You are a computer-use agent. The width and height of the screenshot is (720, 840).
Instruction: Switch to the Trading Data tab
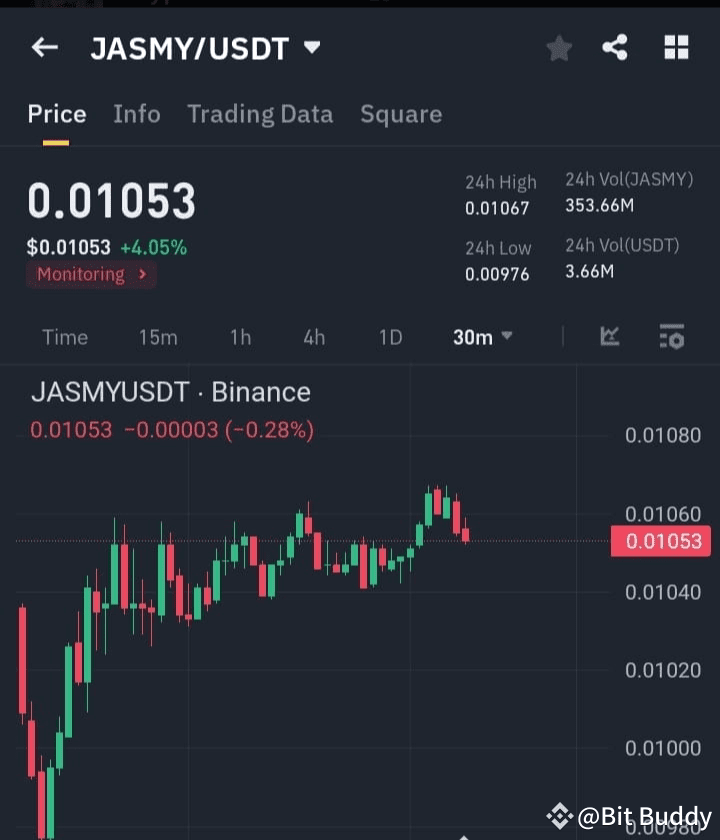pyautogui.click(x=260, y=114)
